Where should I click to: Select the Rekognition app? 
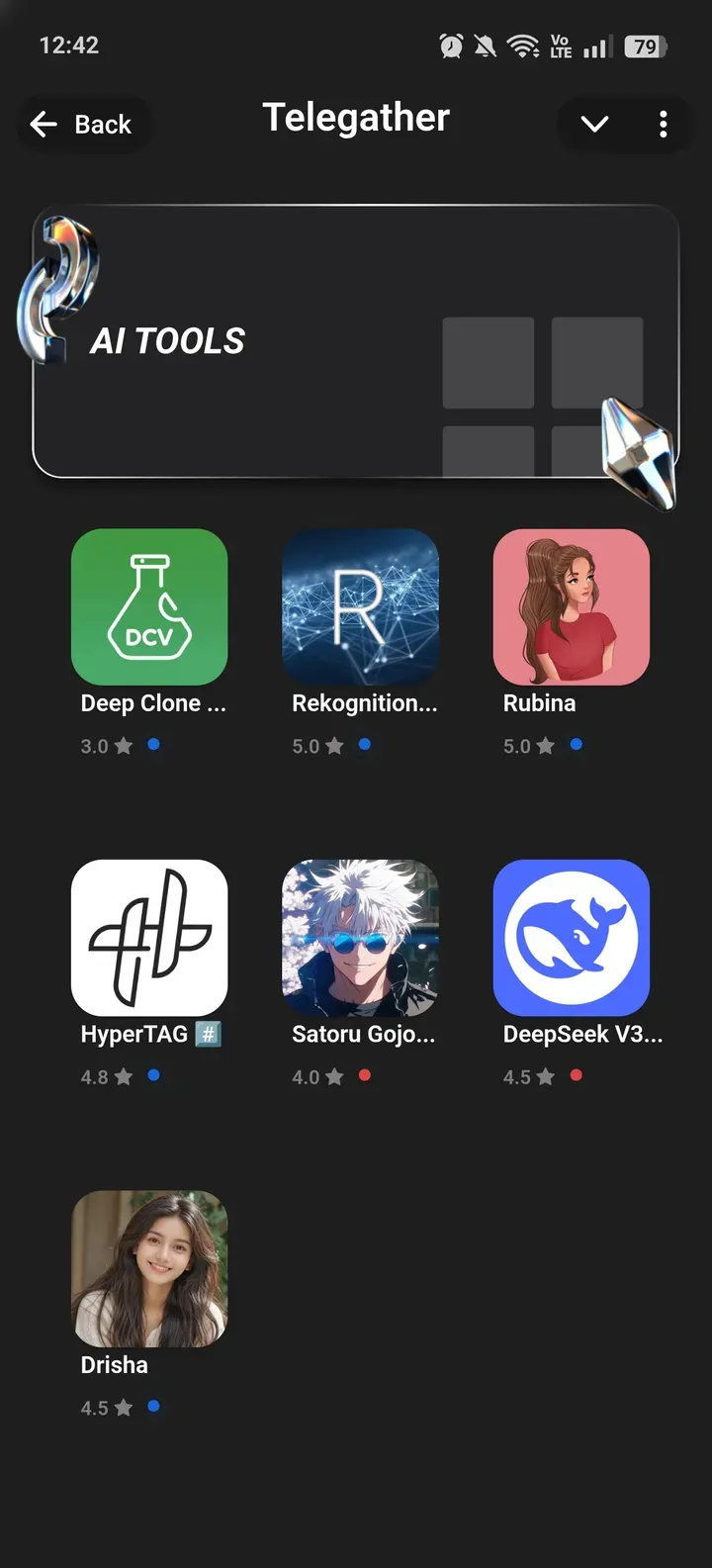click(x=360, y=607)
